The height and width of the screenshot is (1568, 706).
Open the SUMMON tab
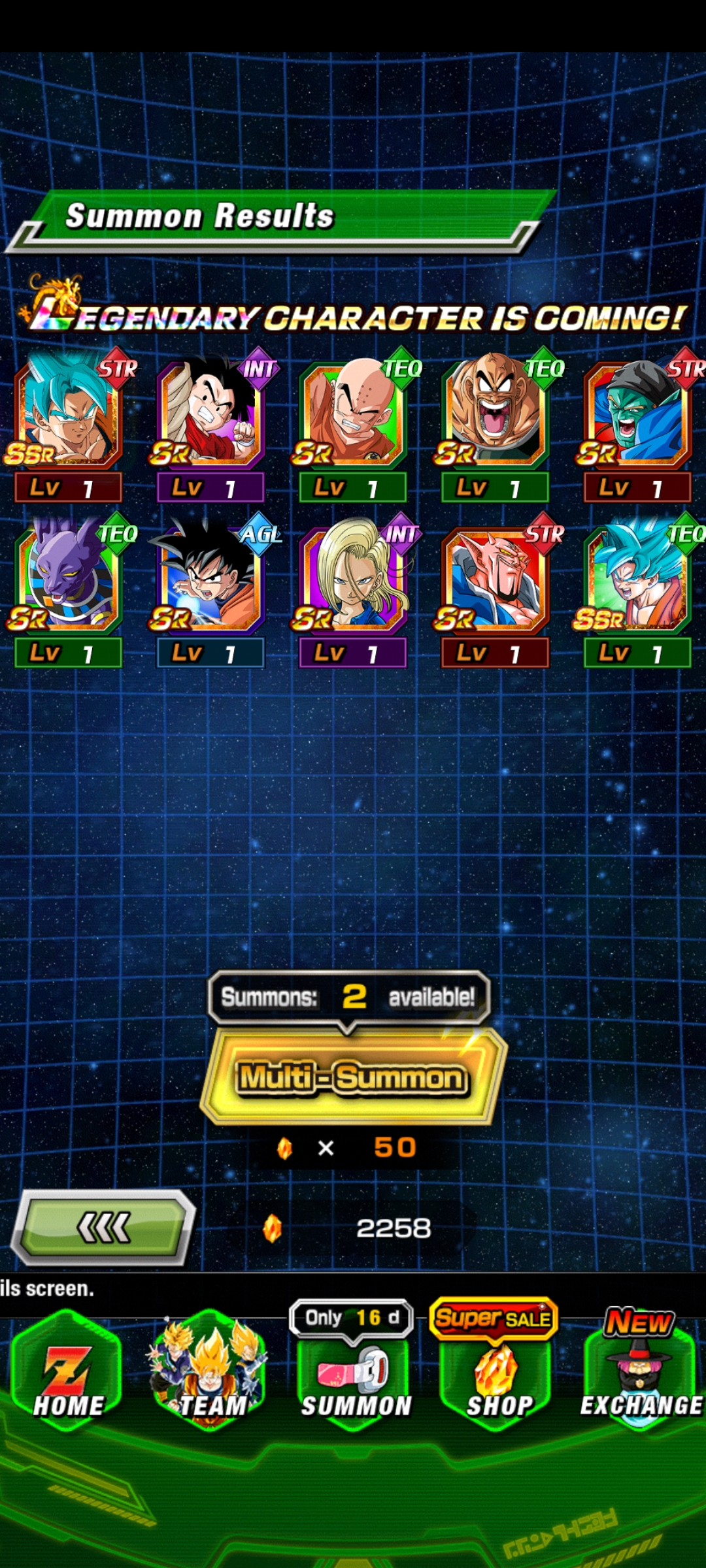[x=354, y=1372]
